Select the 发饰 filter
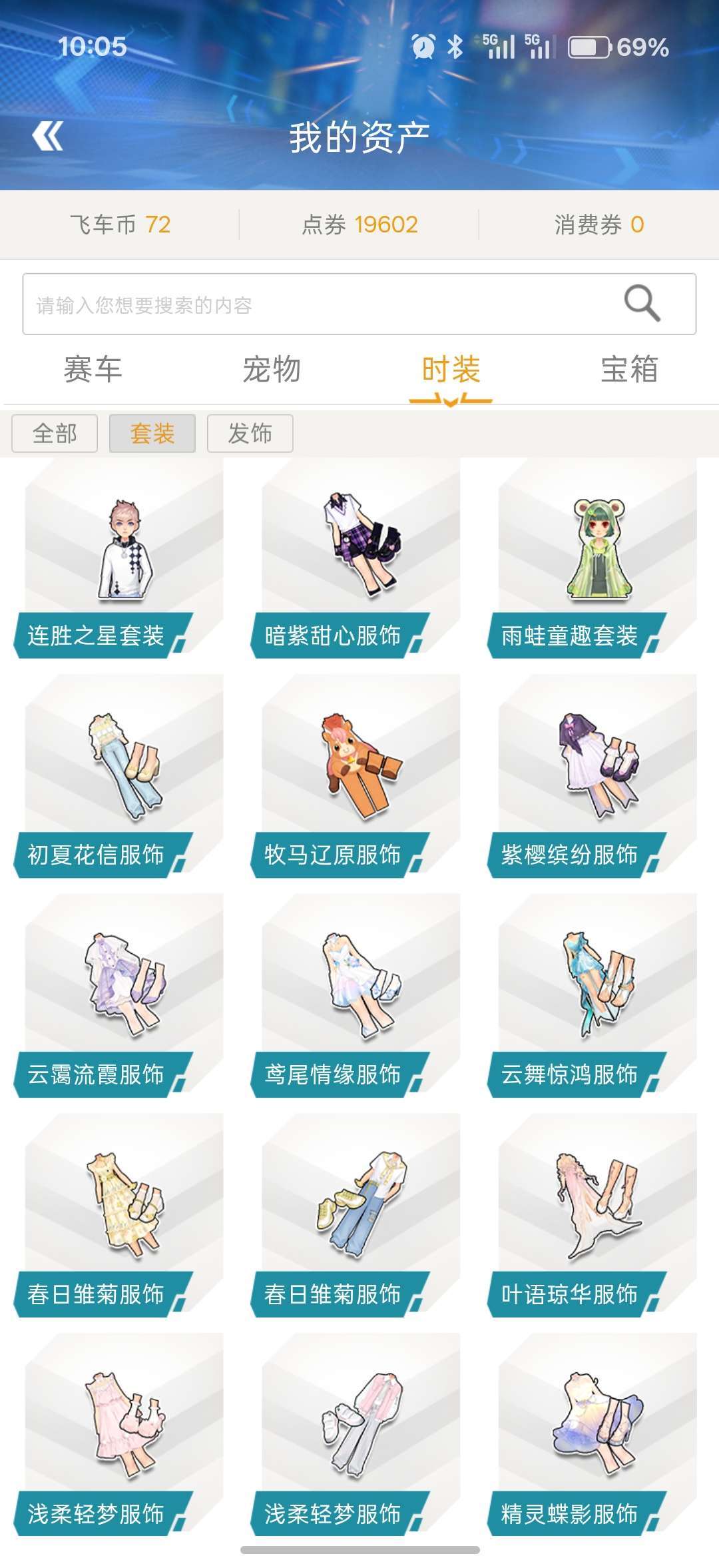Viewport: 719px width, 1568px height. pos(250,434)
